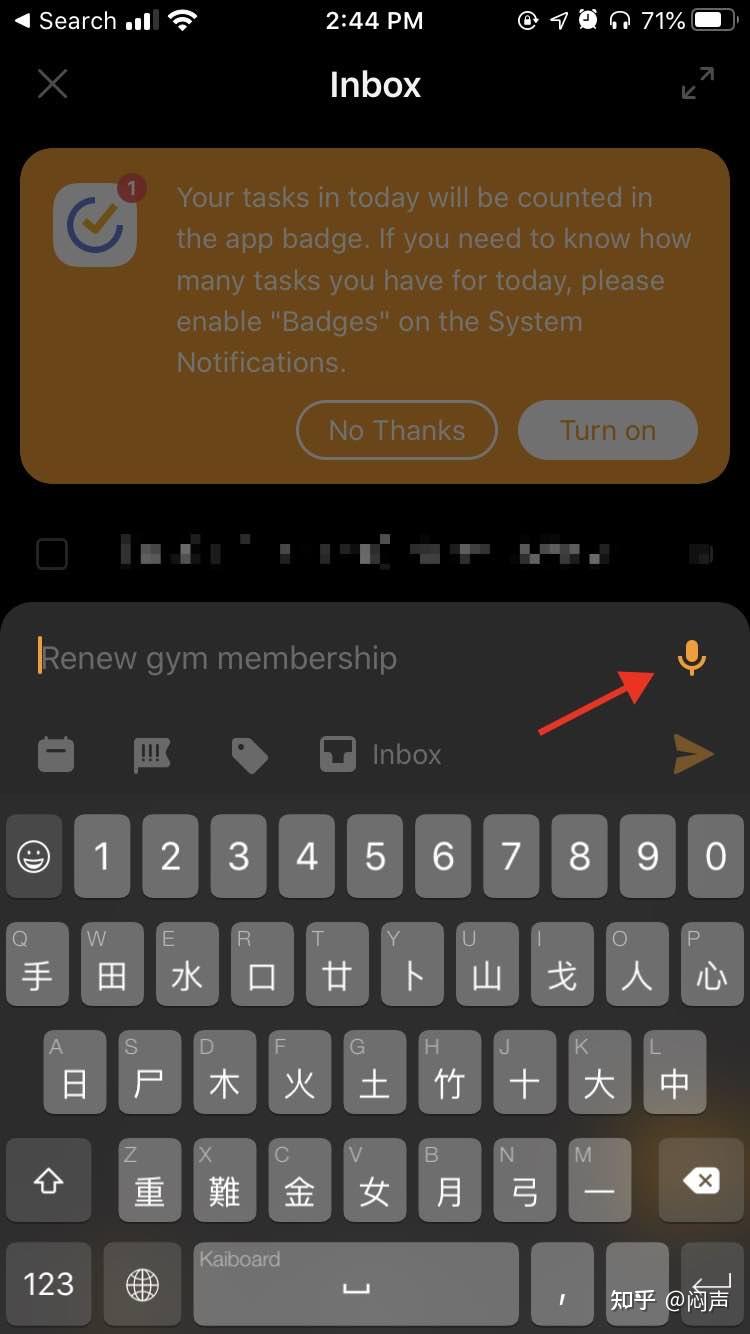Turn on app badge notifications
The width and height of the screenshot is (750, 1334).
(607, 431)
